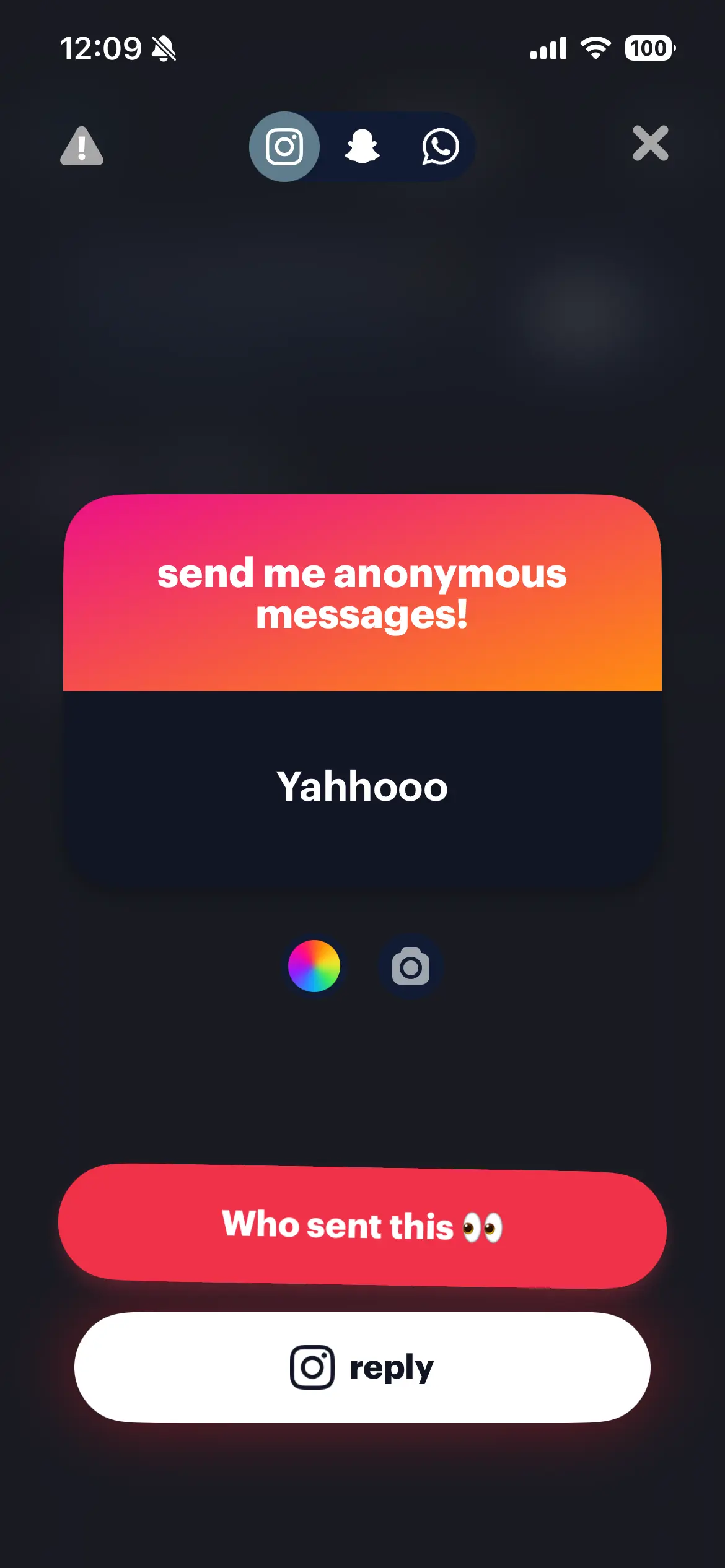Change card color with rainbow wheel
The width and height of the screenshot is (725, 1568).
314,966
